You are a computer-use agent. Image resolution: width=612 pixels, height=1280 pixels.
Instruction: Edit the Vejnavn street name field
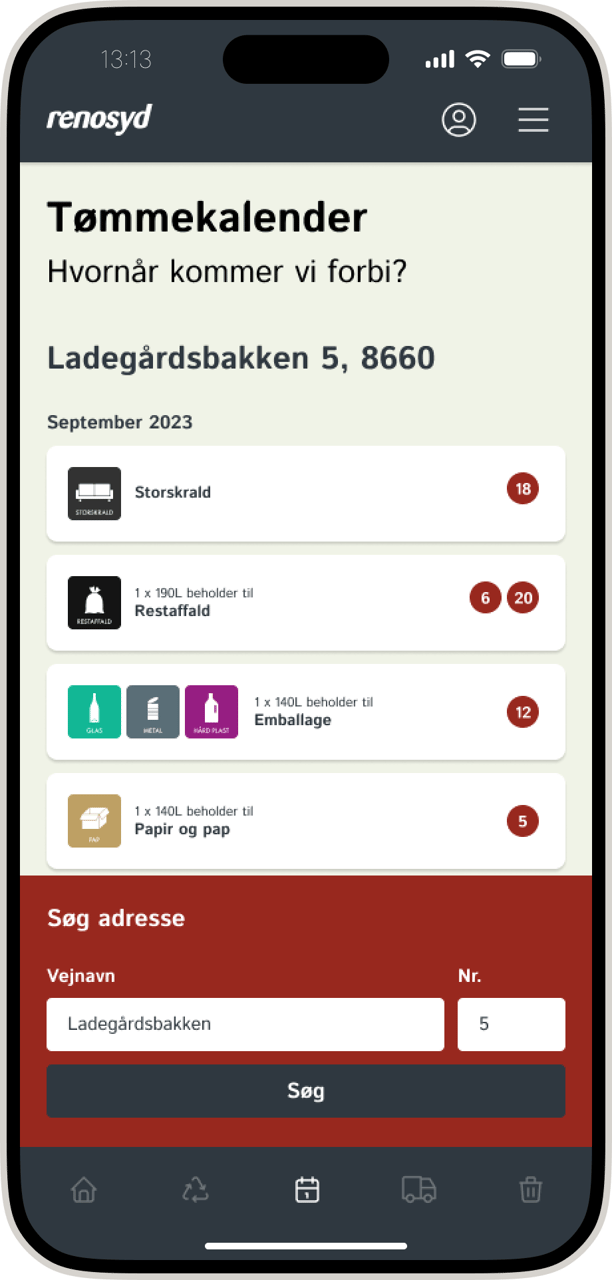245,1024
